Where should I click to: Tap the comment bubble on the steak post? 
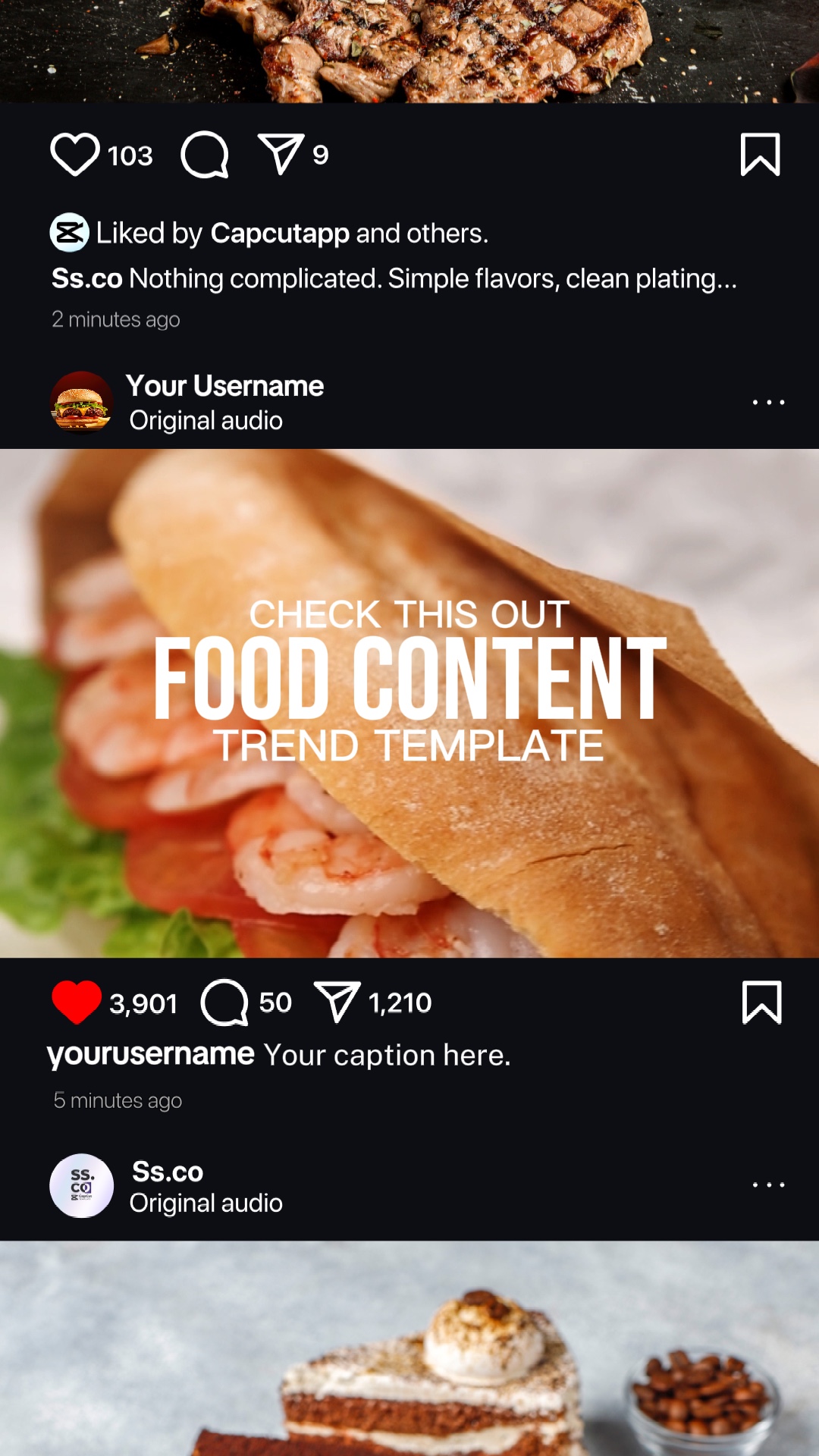(205, 154)
